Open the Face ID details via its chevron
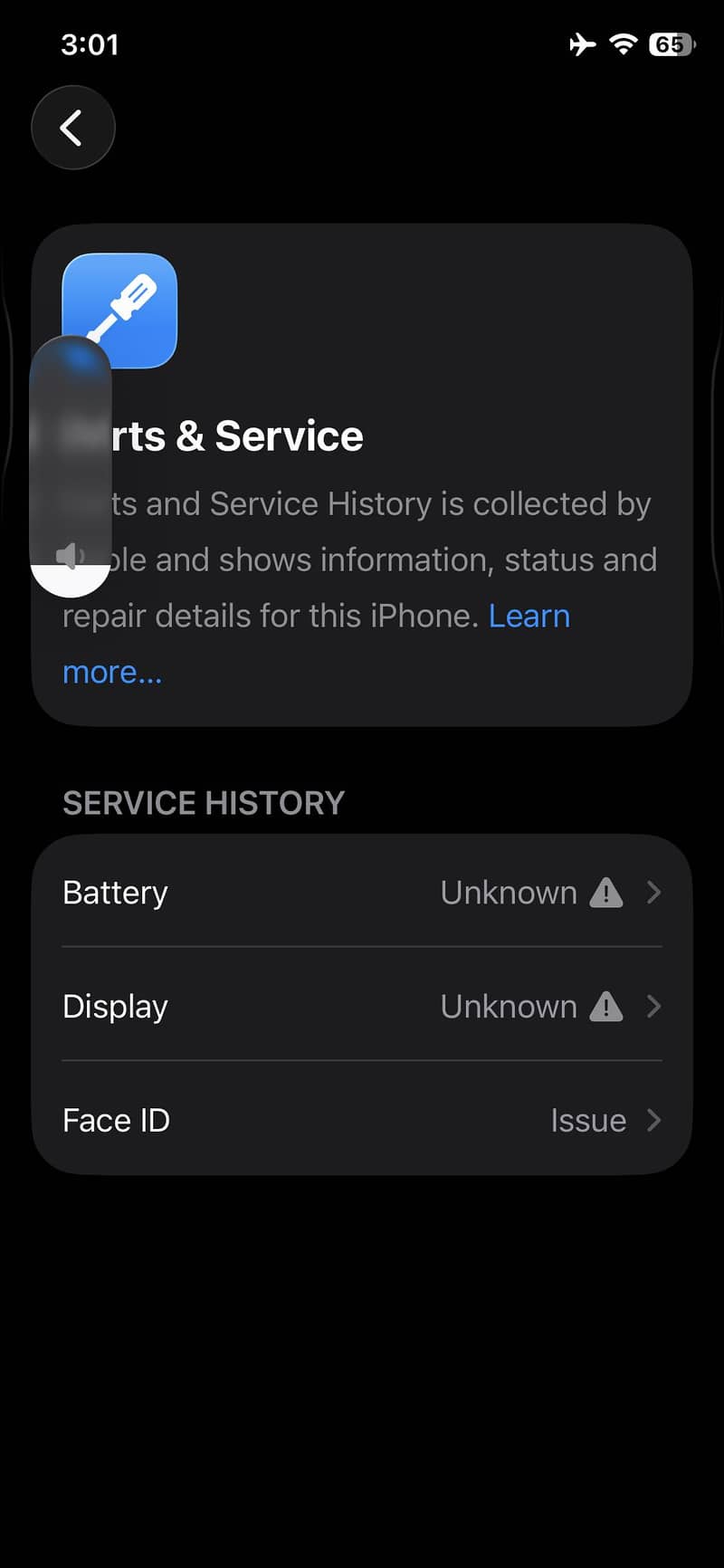Image resolution: width=724 pixels, height=1568 pixels. [654, 1120]
